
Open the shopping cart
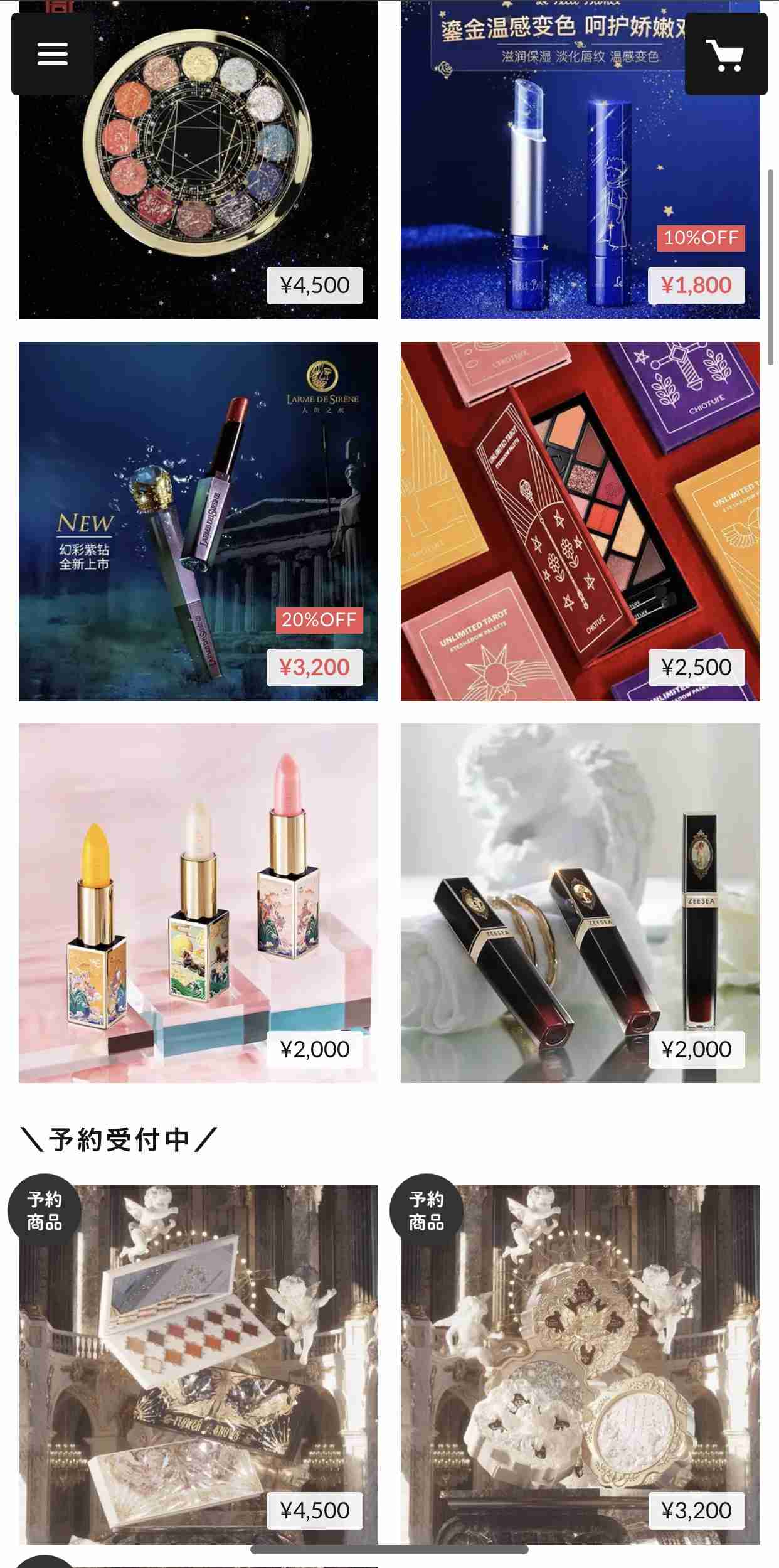click(726, 55)
